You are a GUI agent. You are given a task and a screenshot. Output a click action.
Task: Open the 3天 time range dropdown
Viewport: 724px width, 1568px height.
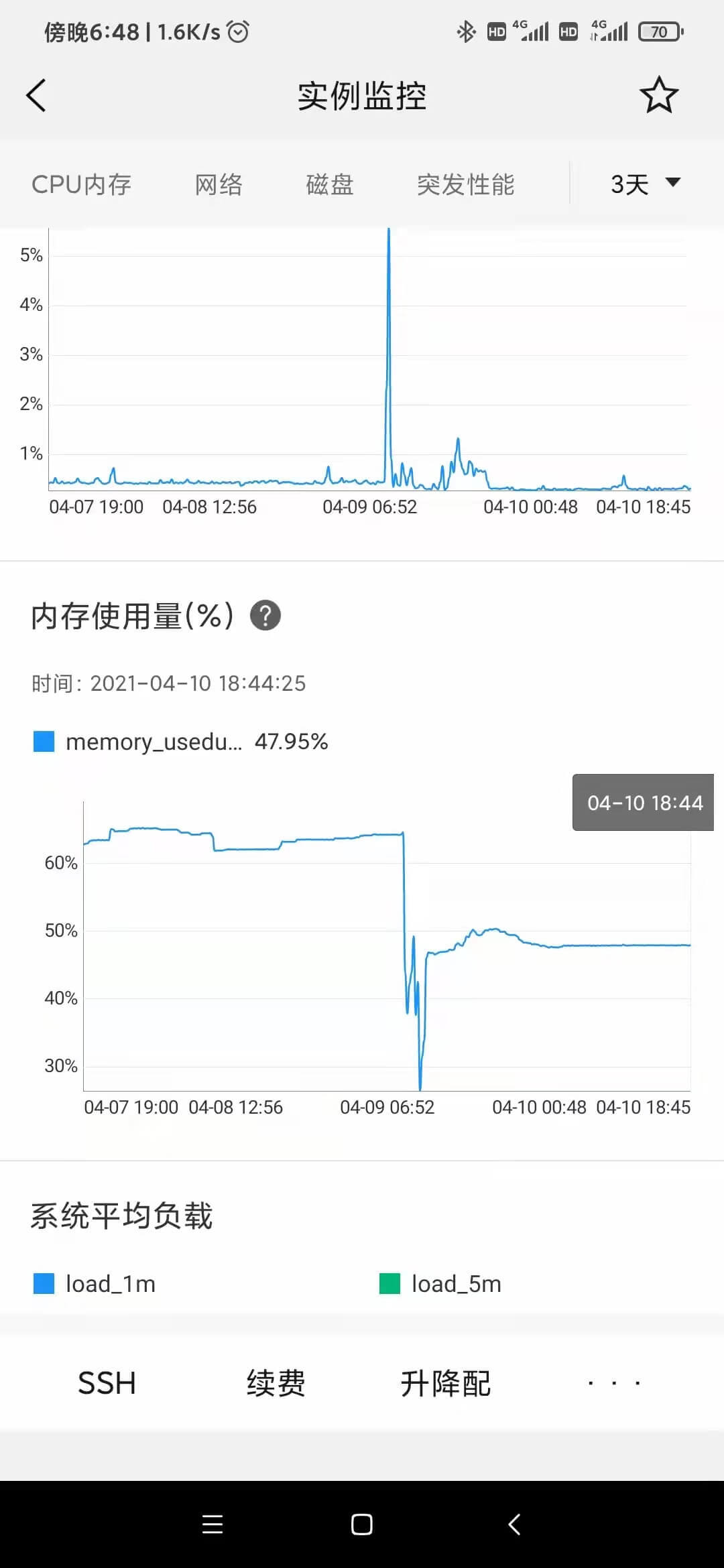tap(644, 184)
